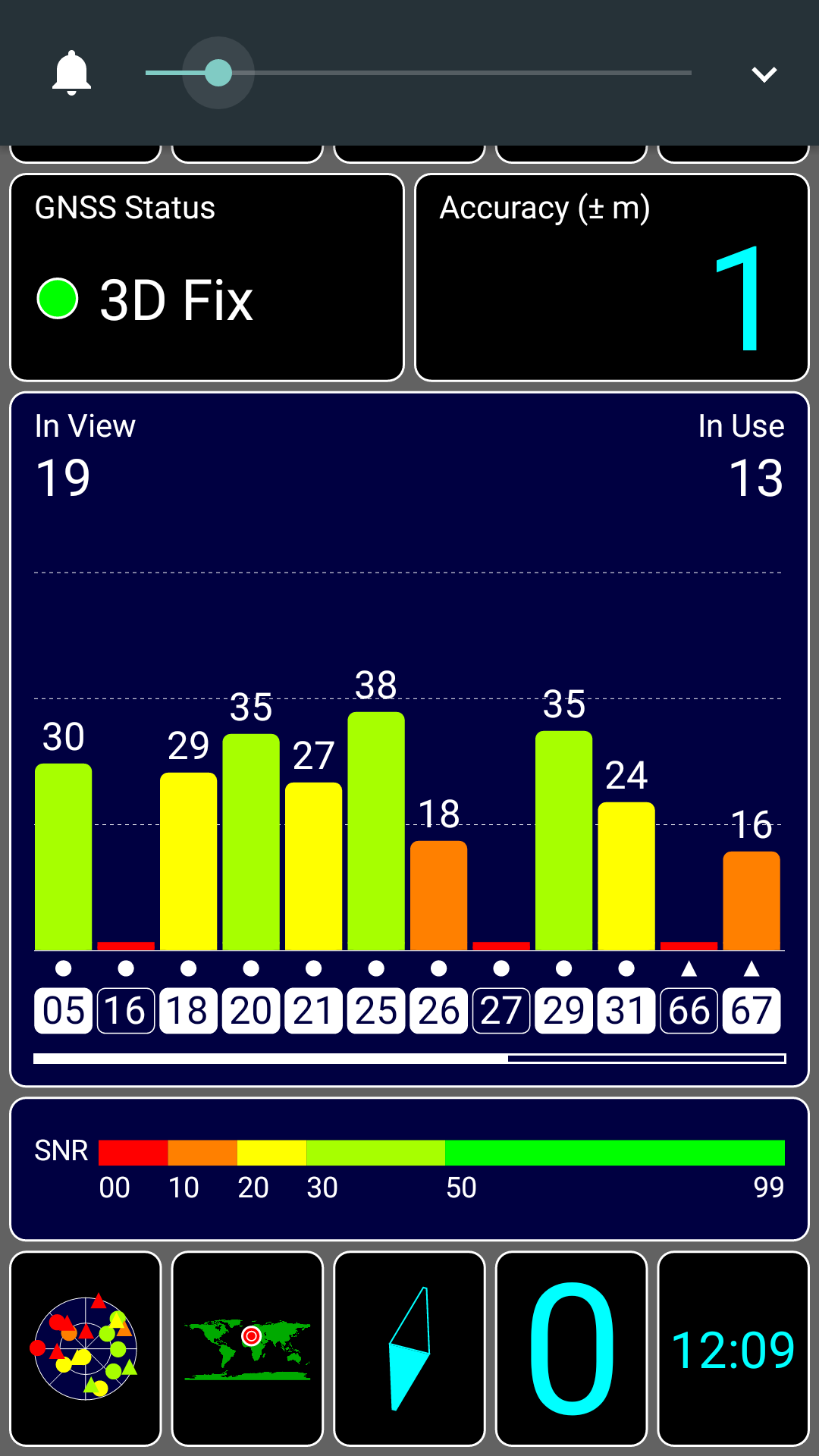Expand the volume panel chevron
819x1456 pixels.
[764, 74]
